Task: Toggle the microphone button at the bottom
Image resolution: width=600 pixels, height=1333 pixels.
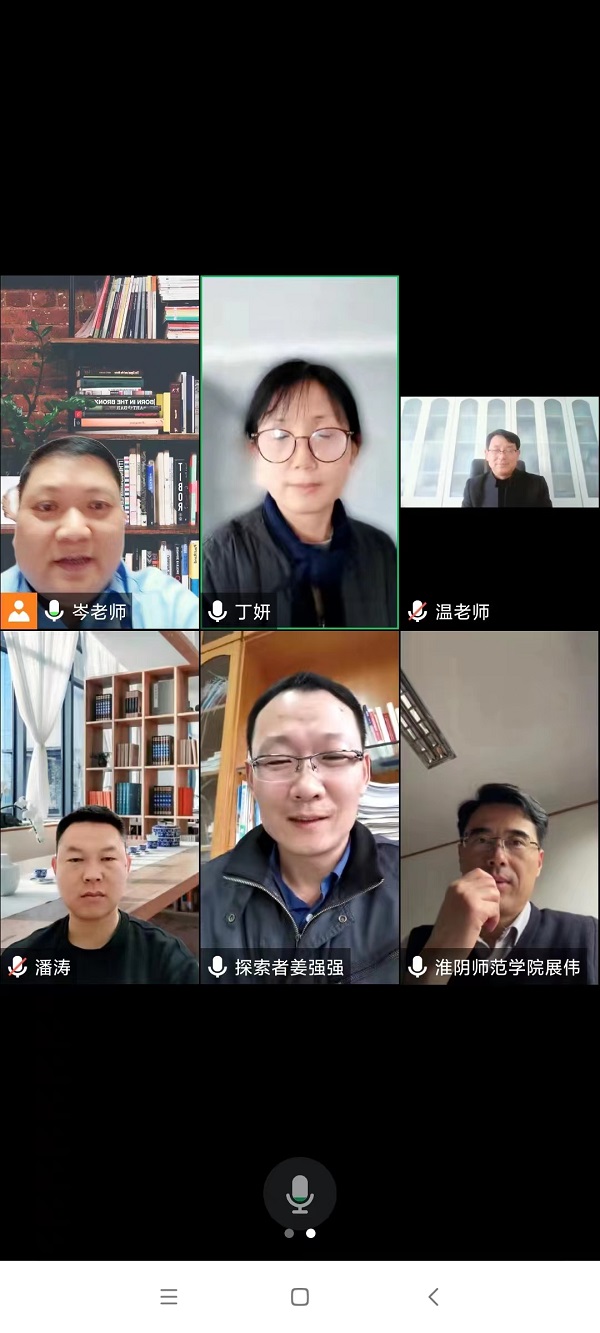Action: coord(299,1193)
